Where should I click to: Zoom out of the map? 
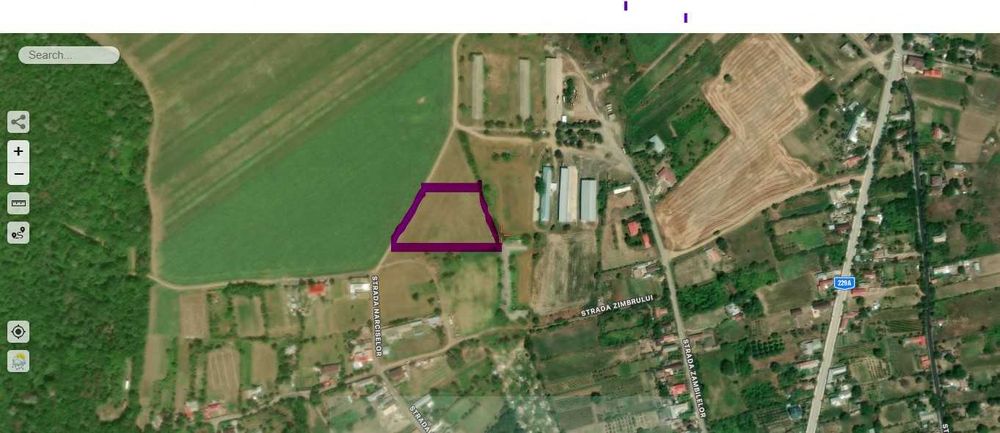[x=18, y=175]
